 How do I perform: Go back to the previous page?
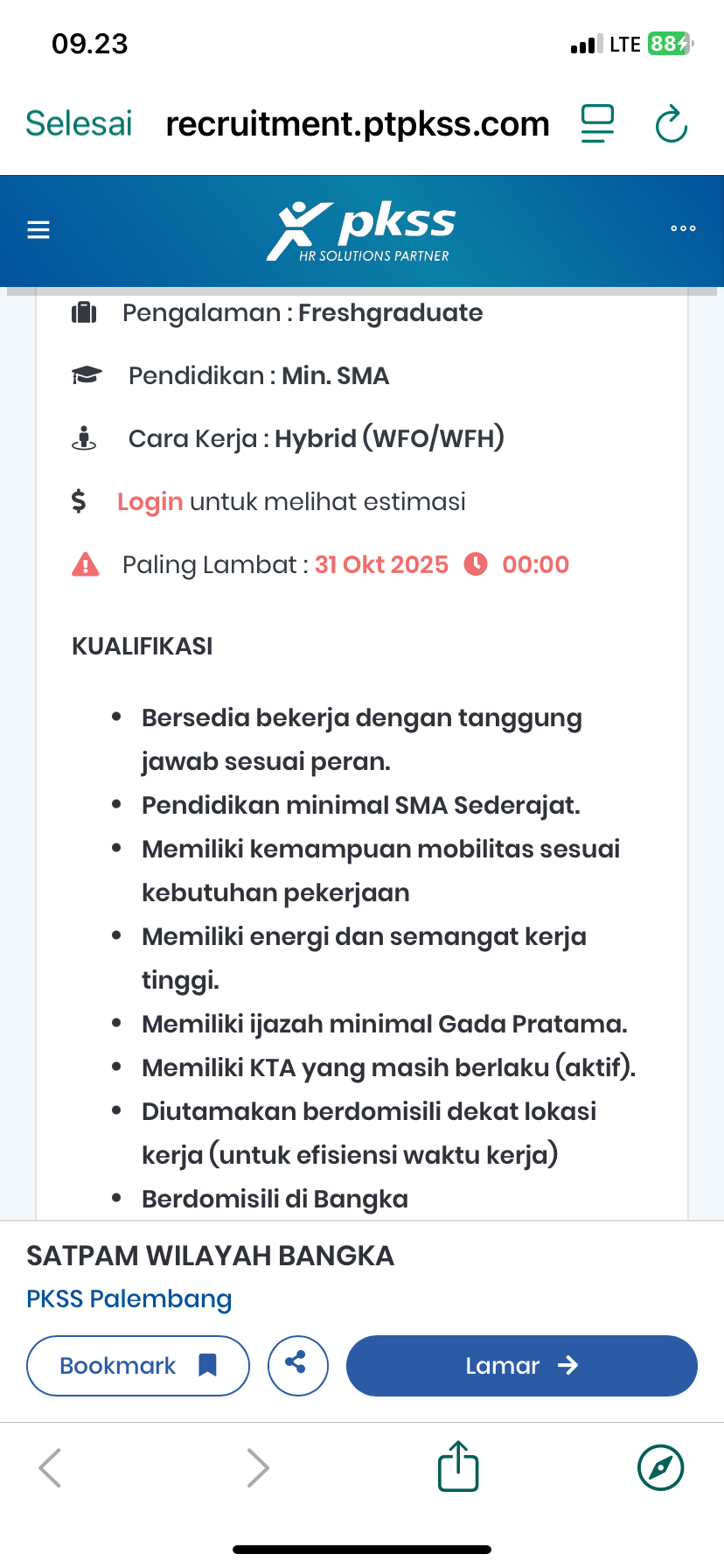tap(50, 1467)
